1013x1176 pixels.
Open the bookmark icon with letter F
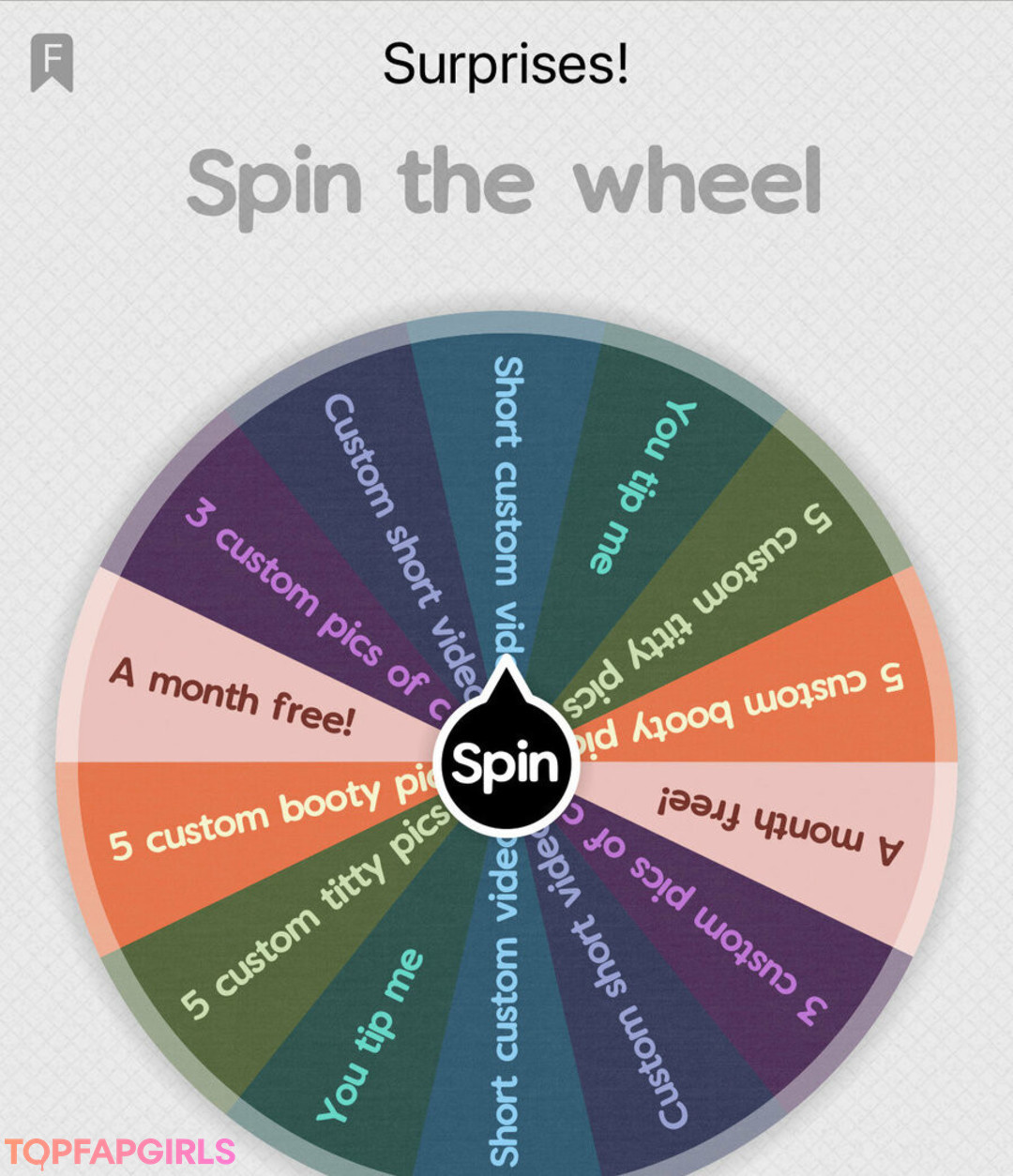pos(52,63)
